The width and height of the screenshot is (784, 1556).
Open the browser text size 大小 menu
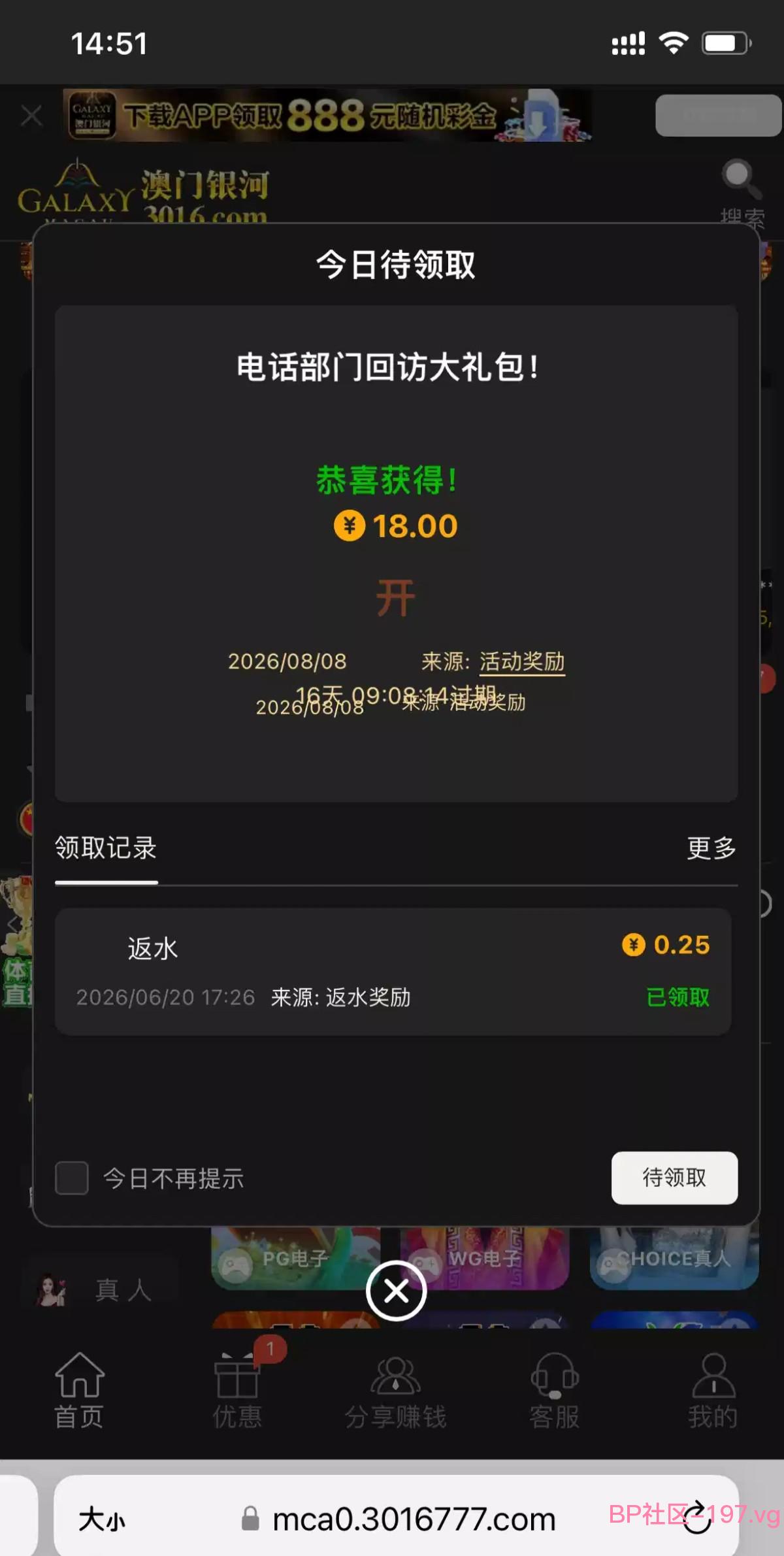click(x=102, y=1519)
